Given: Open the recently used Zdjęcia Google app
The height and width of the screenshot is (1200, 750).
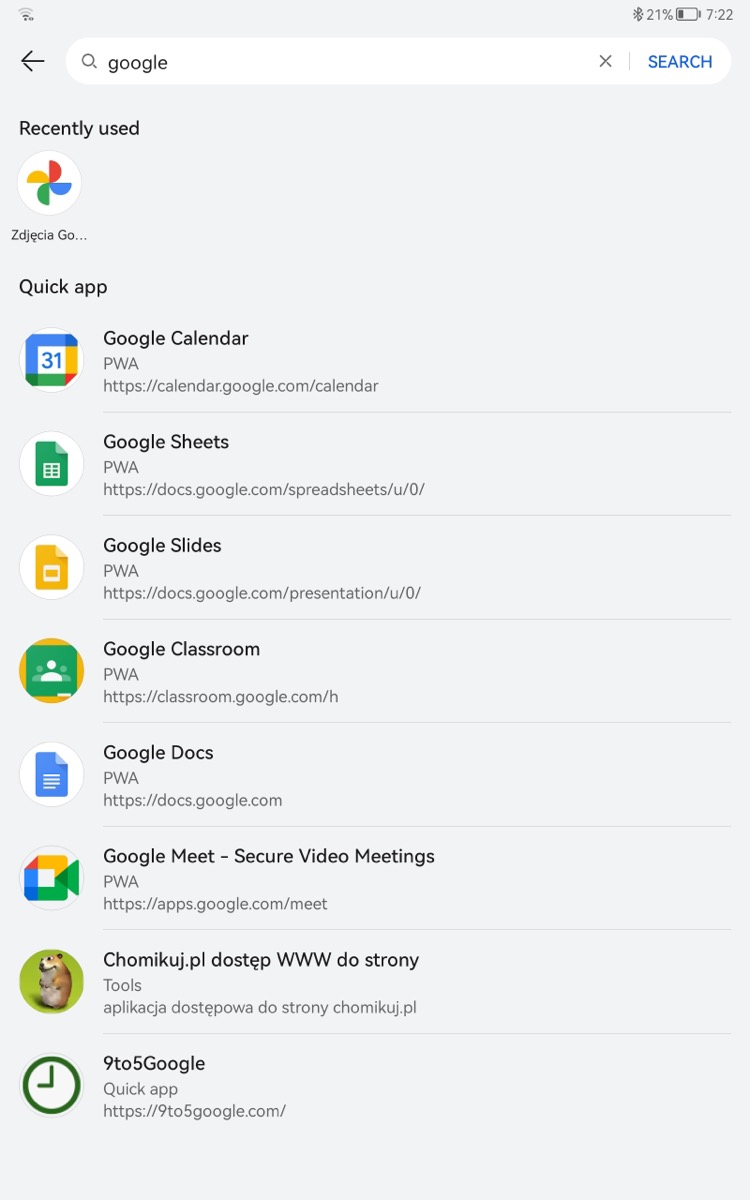Looking at the screenshot, I should pos(50,197).
